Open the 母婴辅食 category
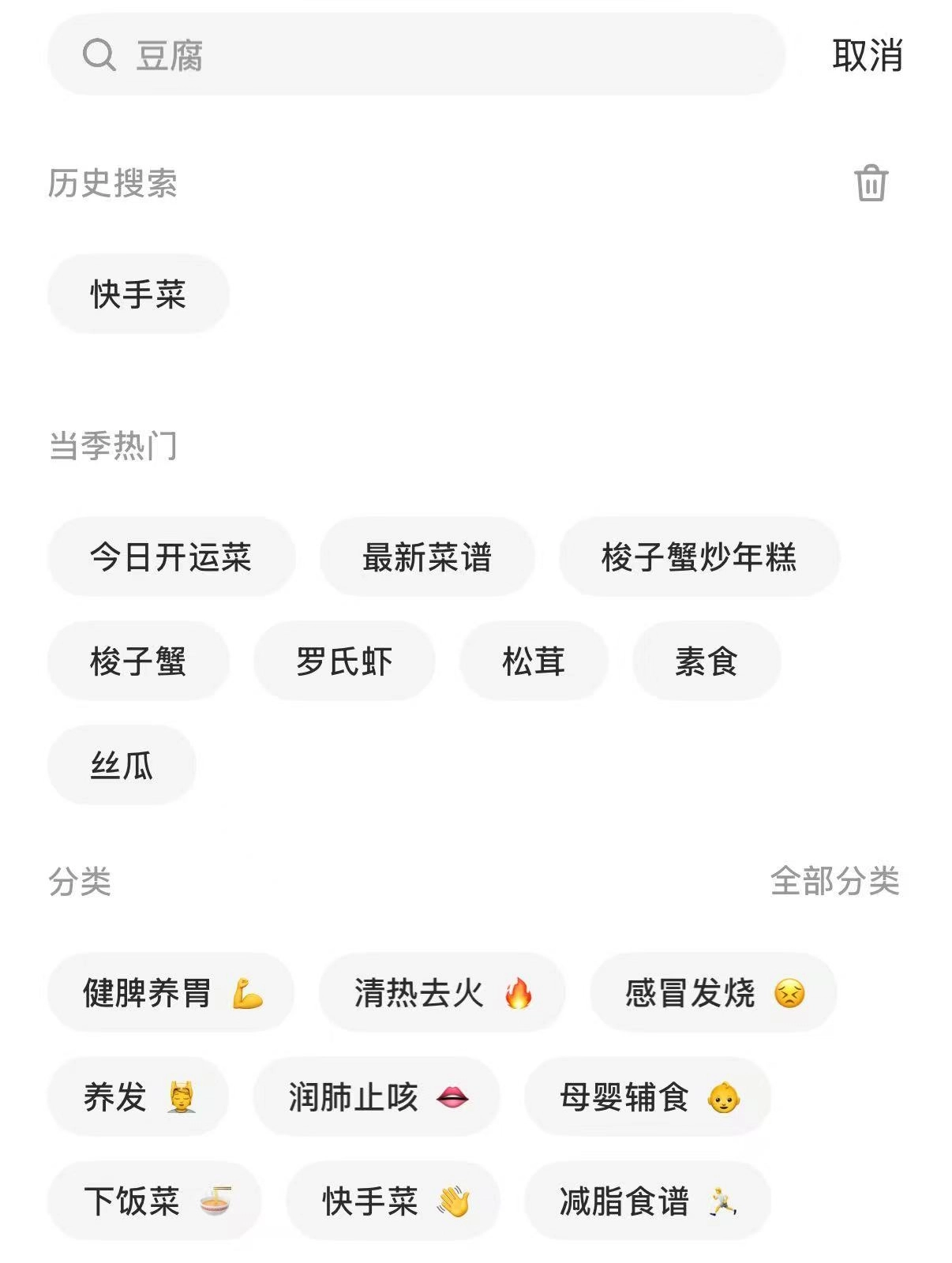Screen dimensions: 952x1263 647,1097
